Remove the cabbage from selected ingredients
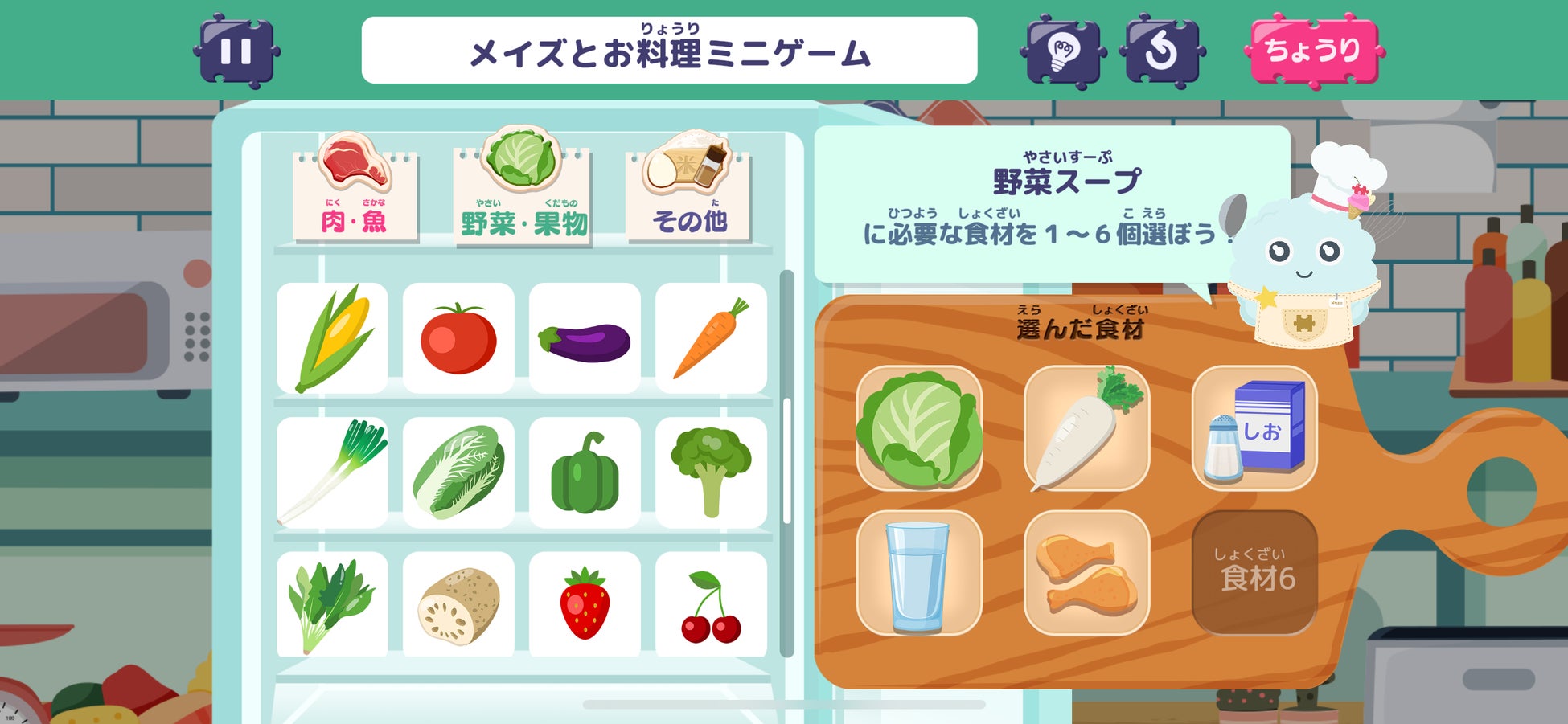Viewport: 1568px width, 724px height. click(x=919, y=428)
